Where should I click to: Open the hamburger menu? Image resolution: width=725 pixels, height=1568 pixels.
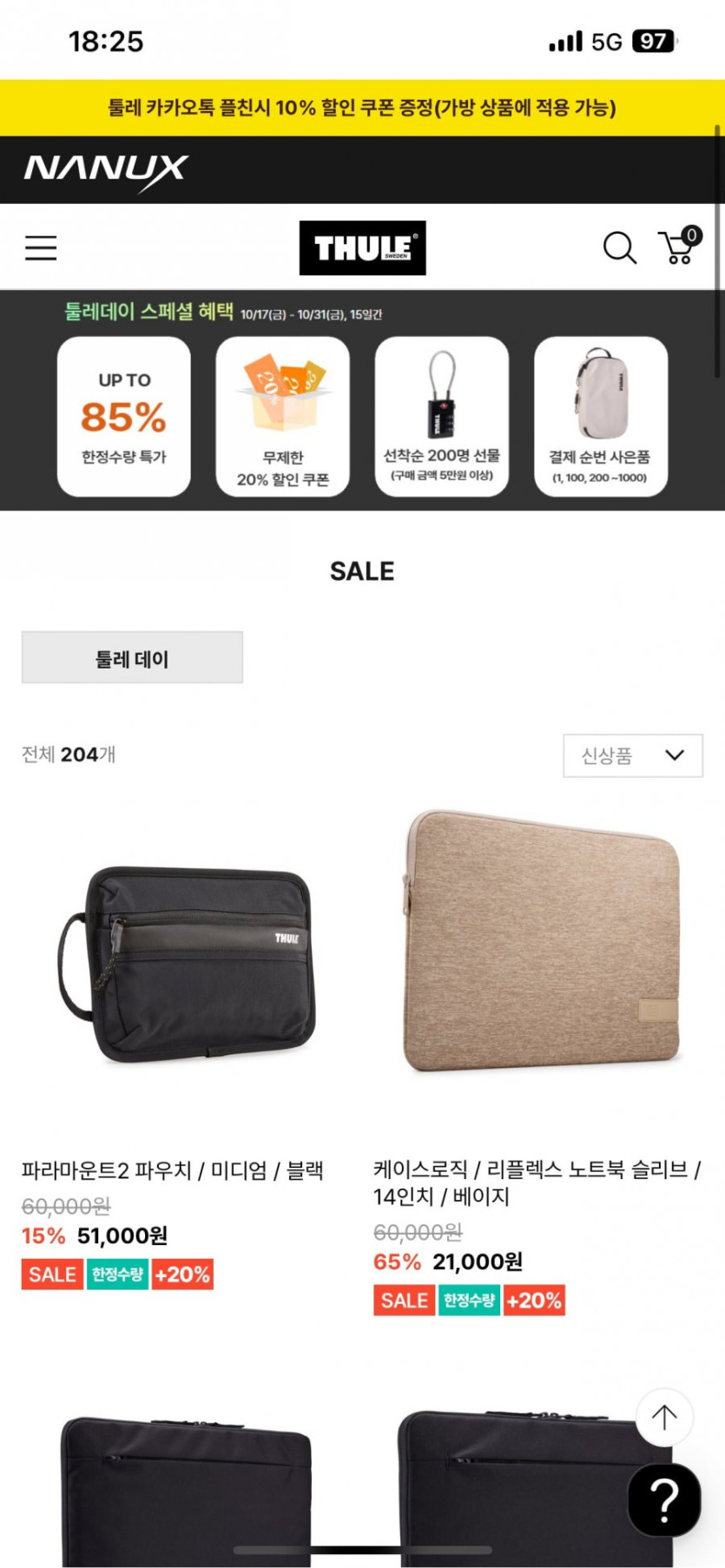[41, 248]
